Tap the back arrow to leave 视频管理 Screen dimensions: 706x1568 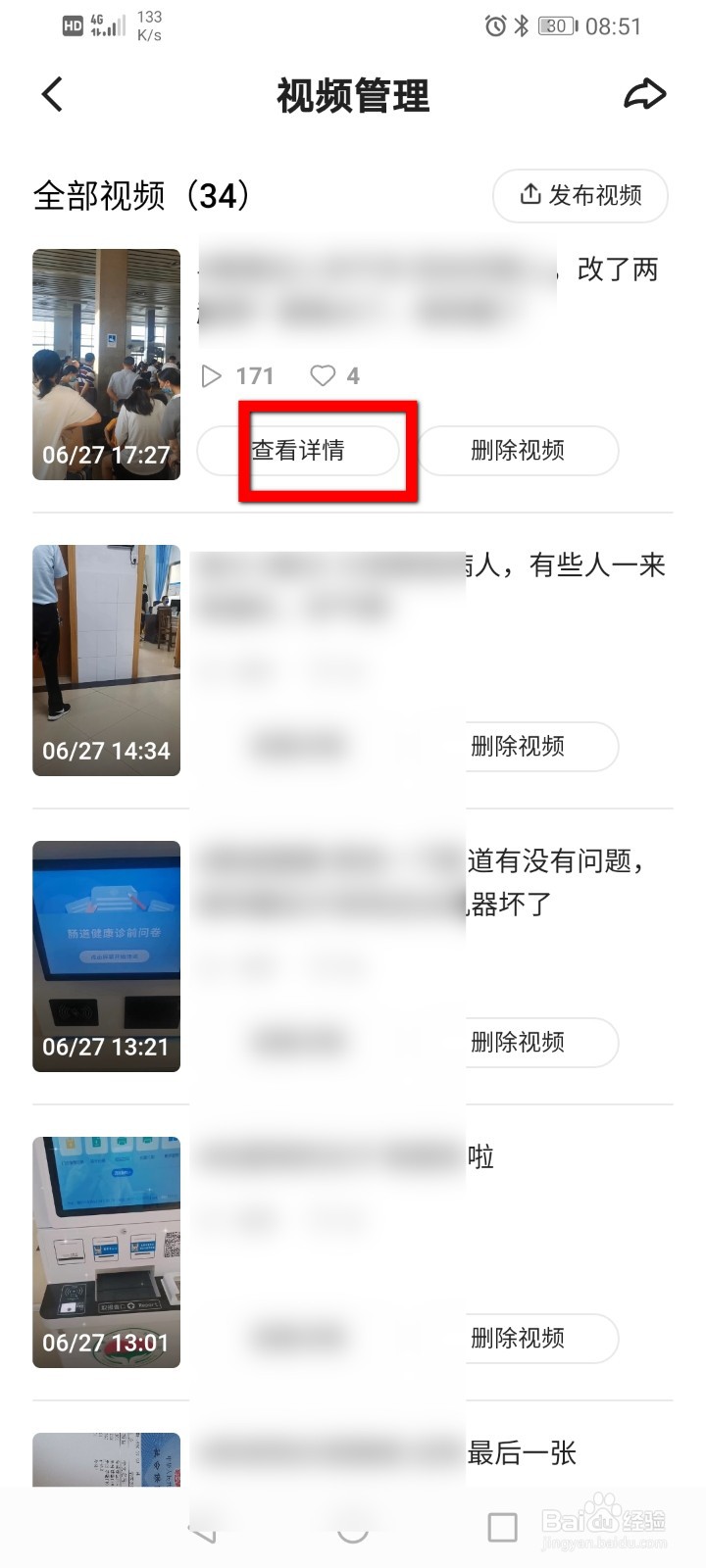[x=51, y=94]
